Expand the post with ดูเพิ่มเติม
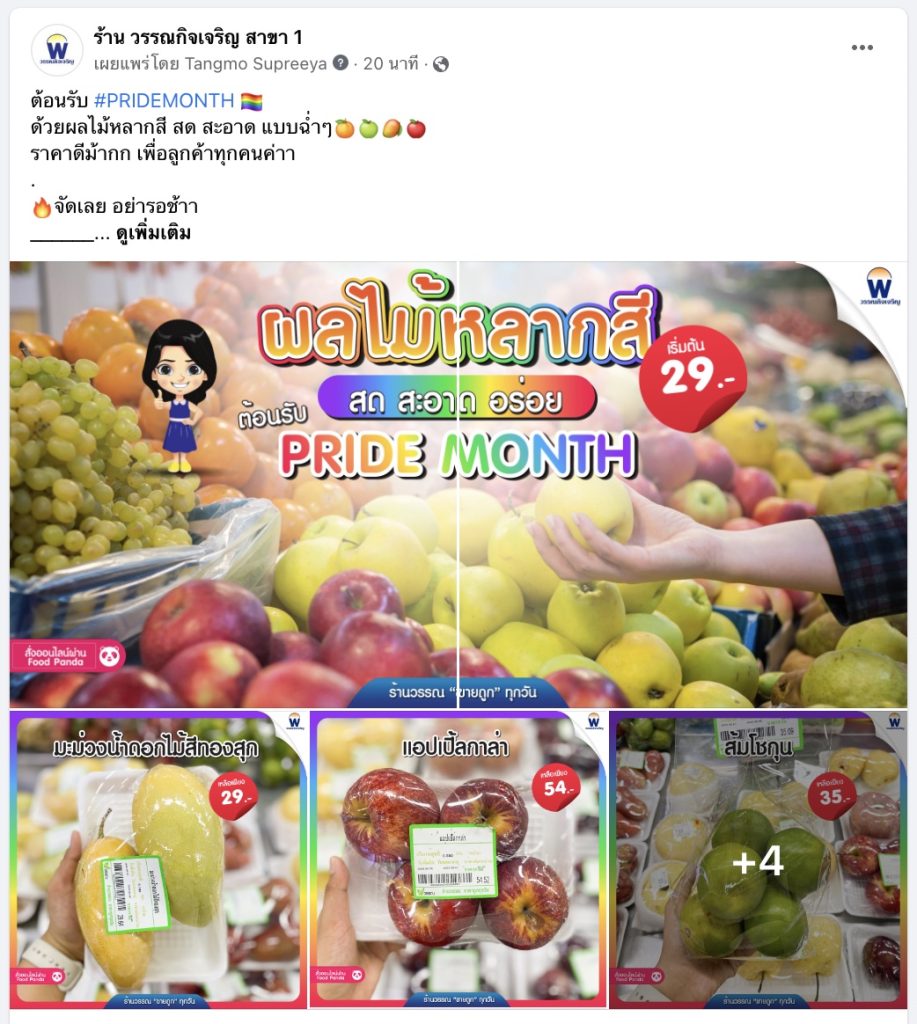 (153, 234)
